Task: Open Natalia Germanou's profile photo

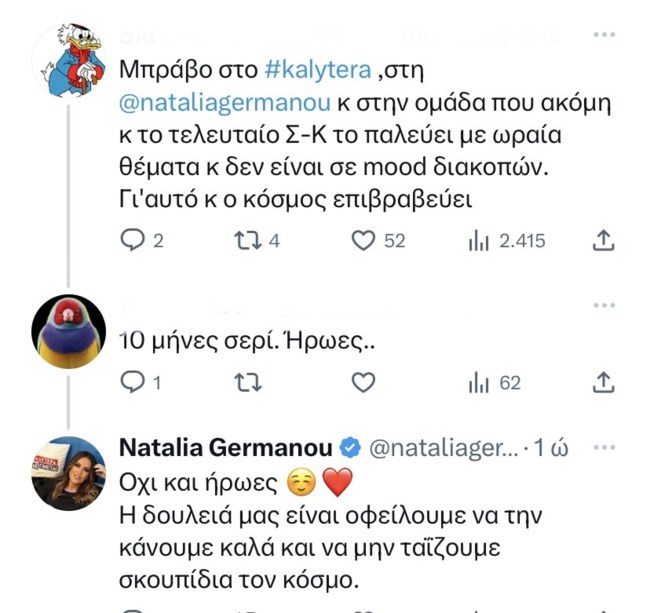Action: click(x=68, y=473)
